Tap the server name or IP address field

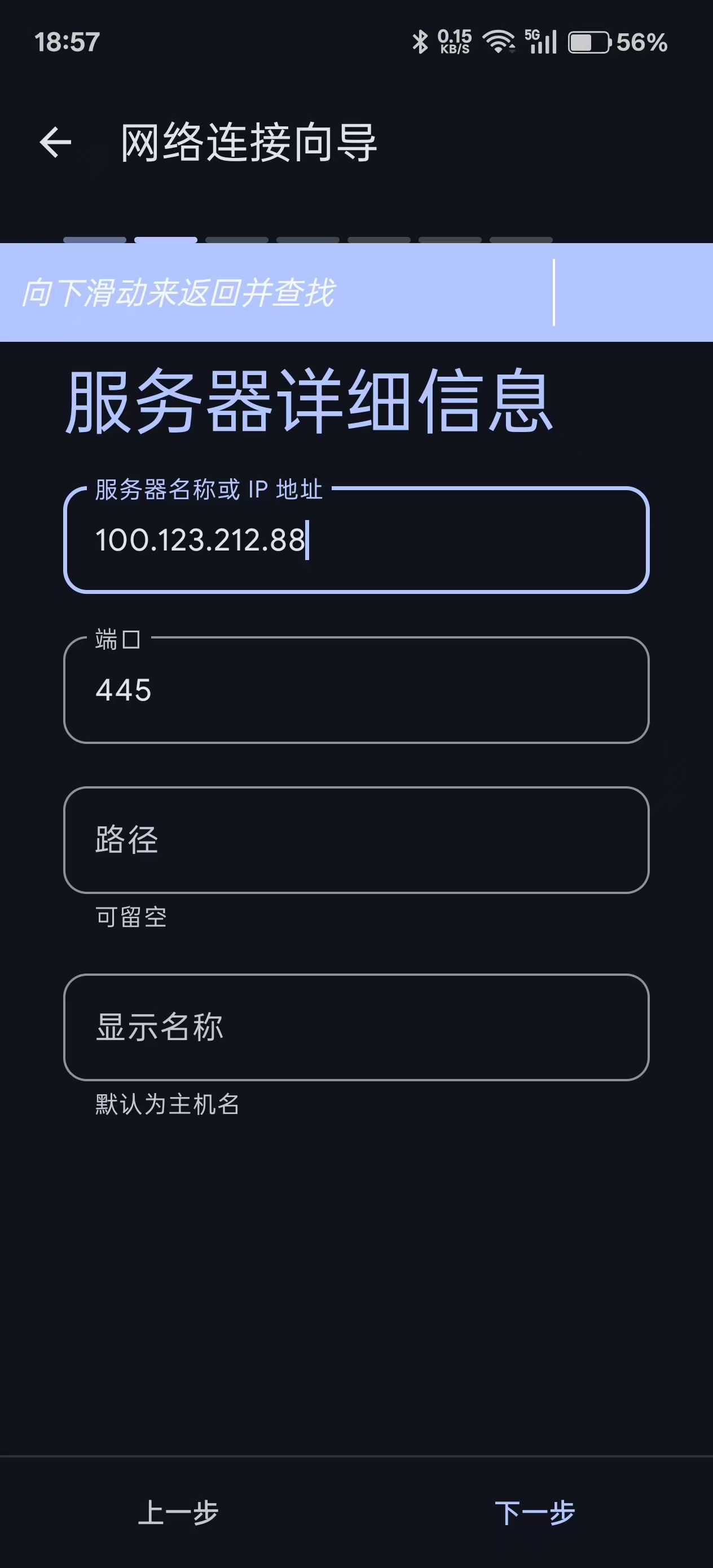(356, 540)
